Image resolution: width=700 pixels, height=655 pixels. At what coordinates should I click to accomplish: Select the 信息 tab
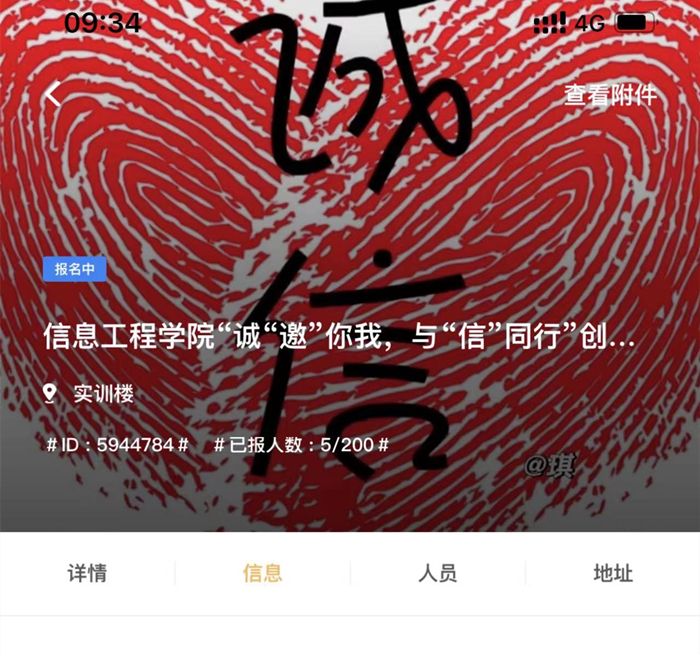coord(262,573)
